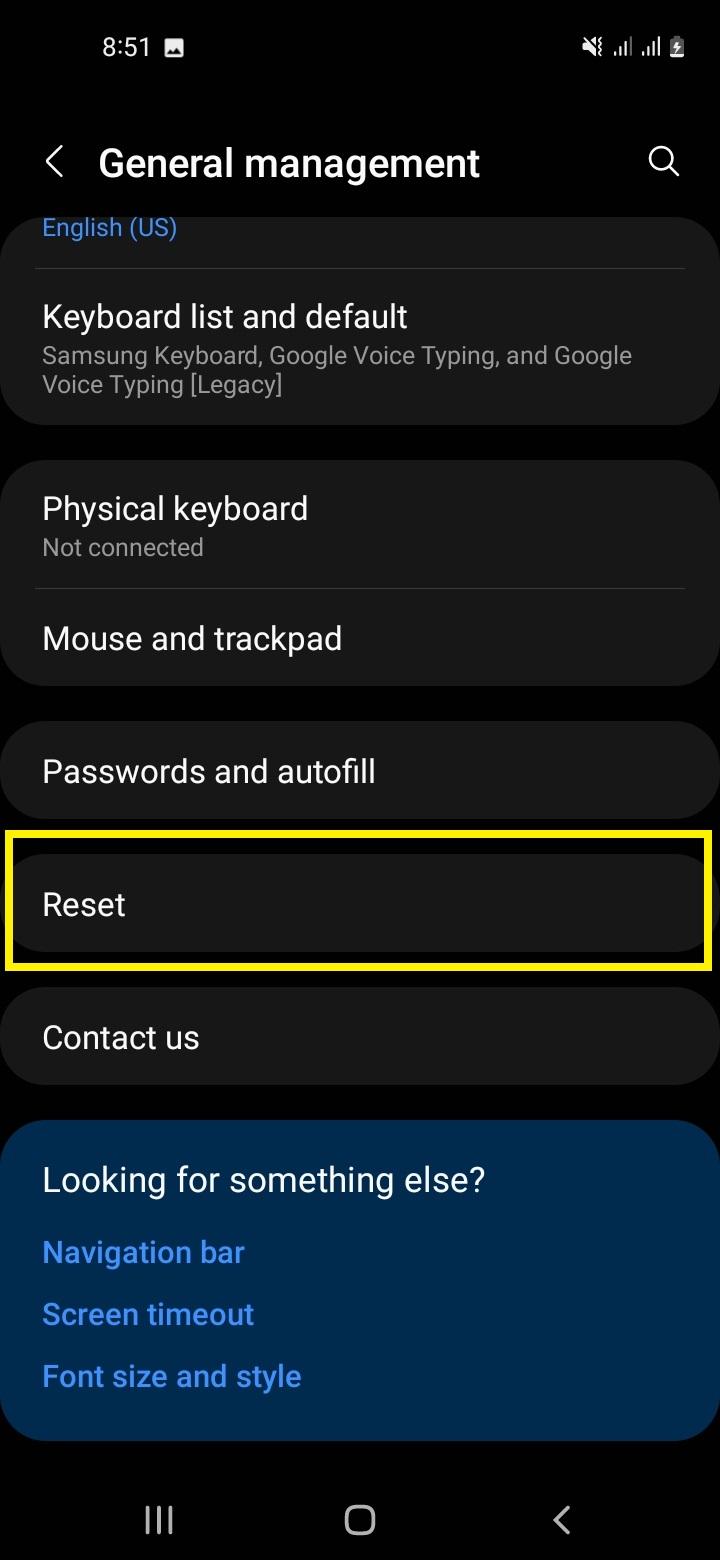Open Keyboard list and default

tap(360, 347)
